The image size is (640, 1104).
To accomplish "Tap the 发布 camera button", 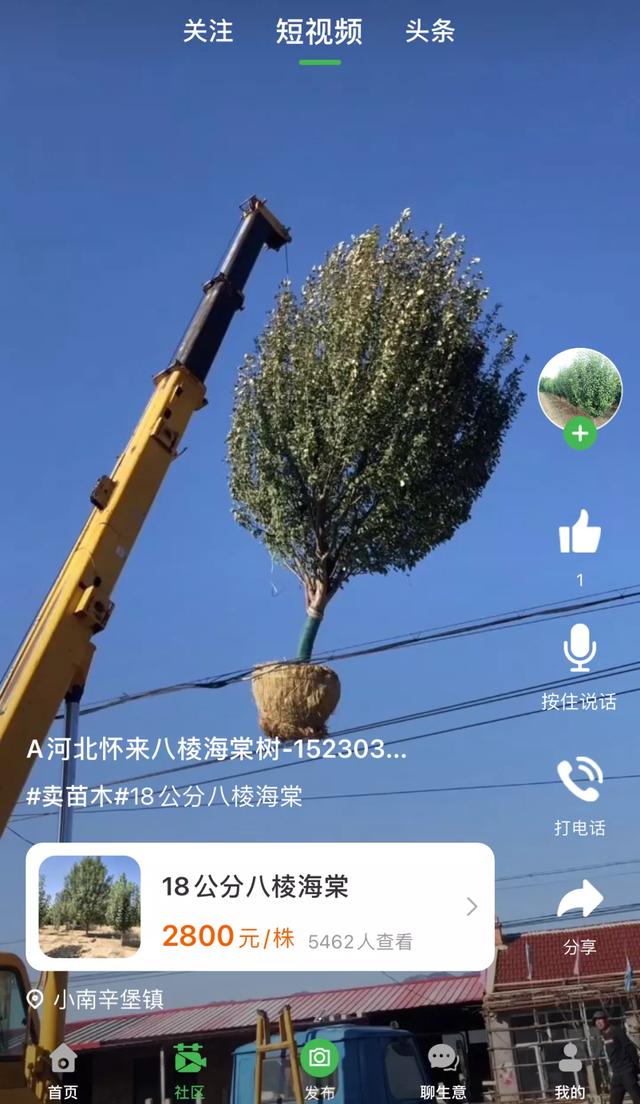I will click(319, 1070).
